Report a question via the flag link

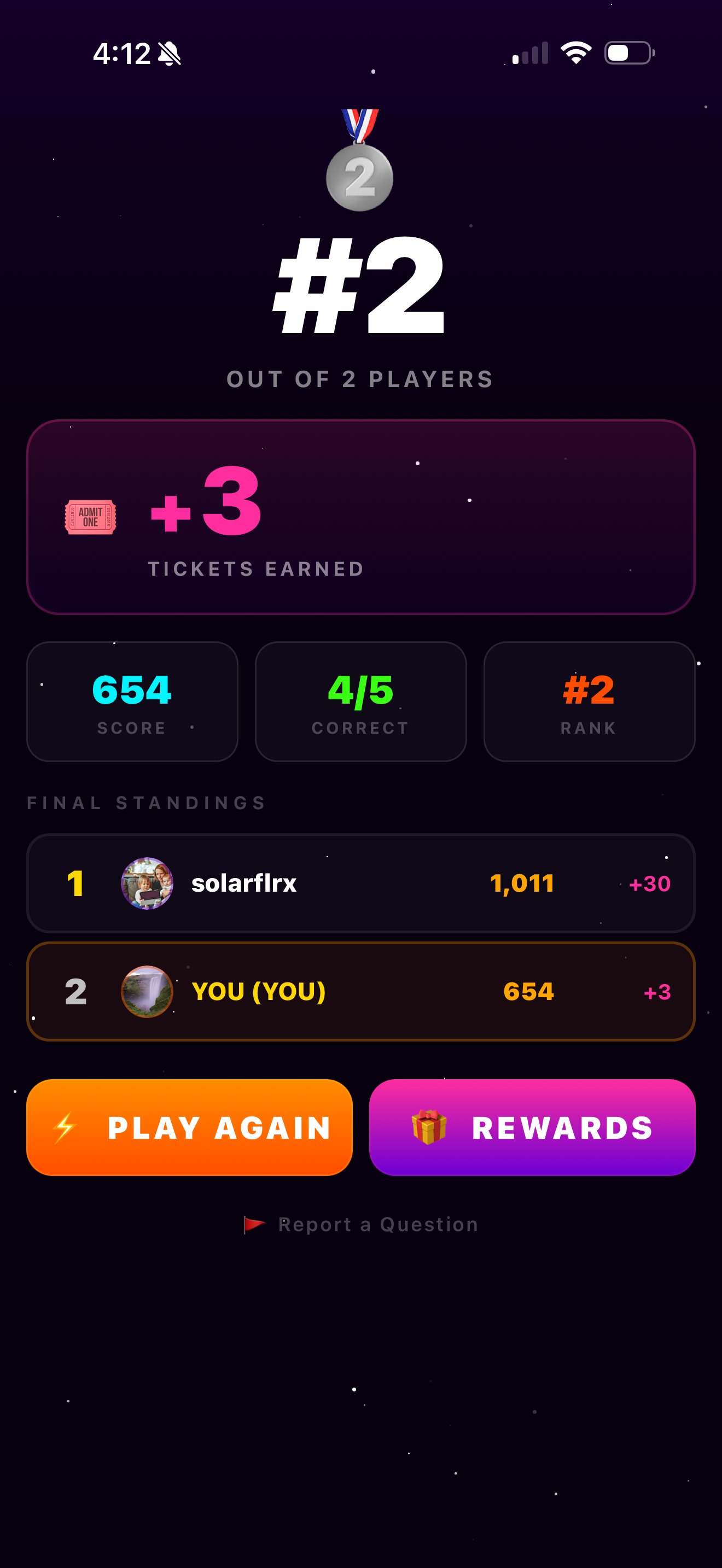pos(361,1224)
